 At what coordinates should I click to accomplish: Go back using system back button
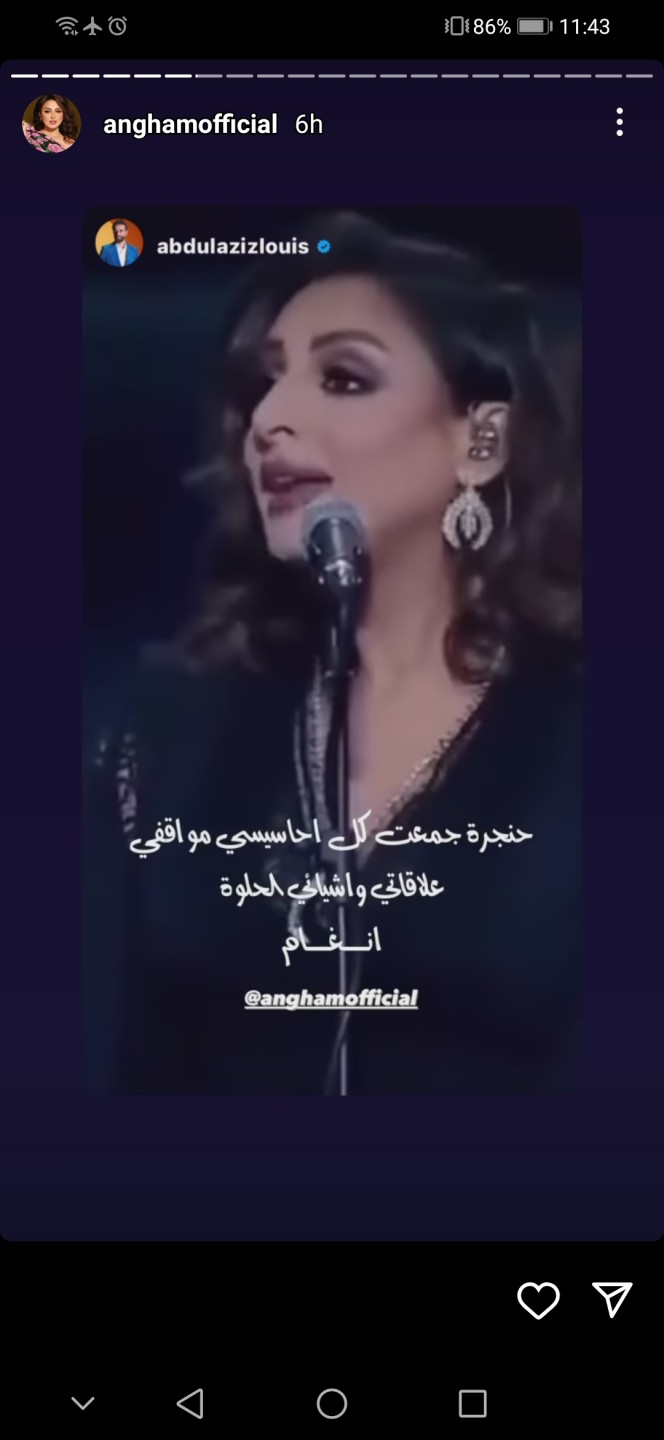(190, 1403)
